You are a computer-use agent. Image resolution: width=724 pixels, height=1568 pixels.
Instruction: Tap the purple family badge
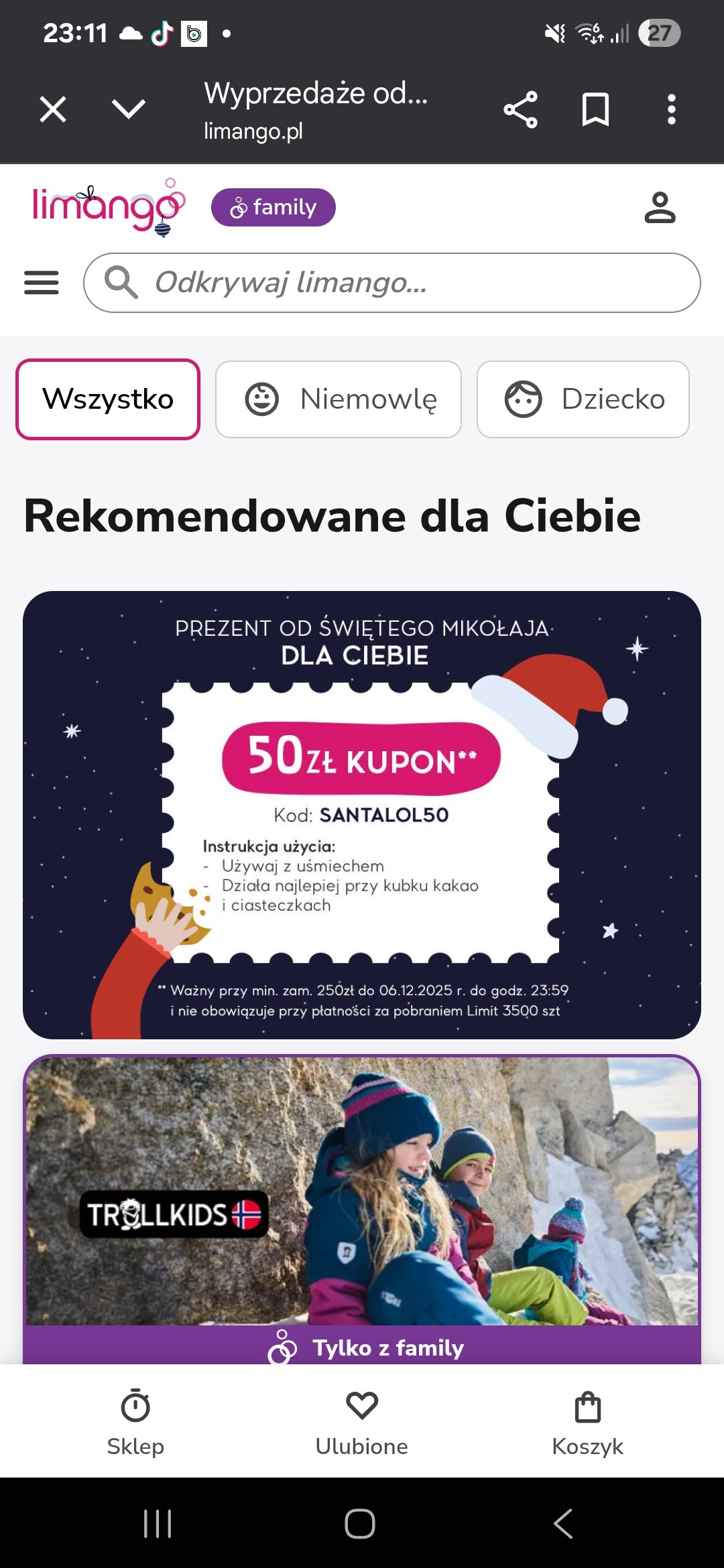[x=273, y=207]
